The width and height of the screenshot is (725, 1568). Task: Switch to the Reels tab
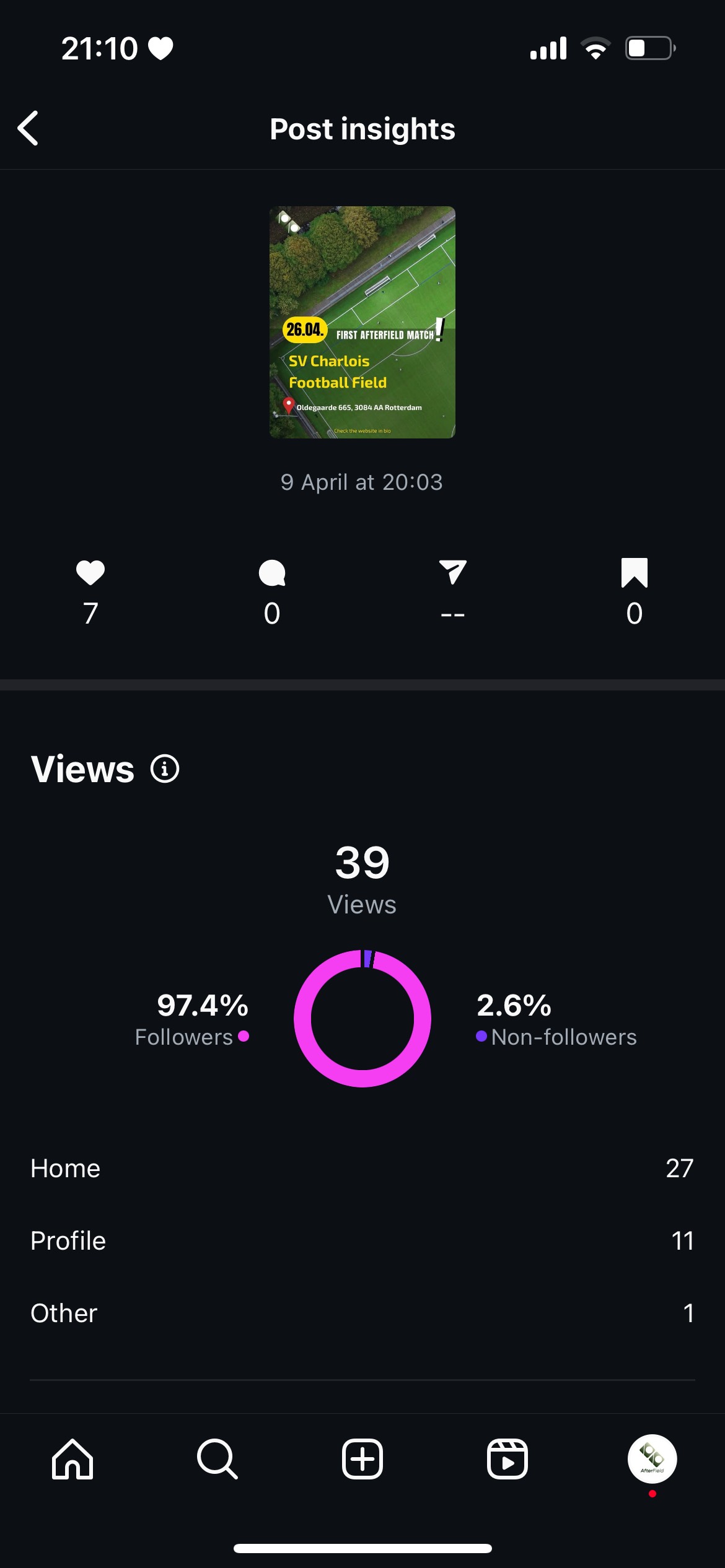tap(507, 1459)
